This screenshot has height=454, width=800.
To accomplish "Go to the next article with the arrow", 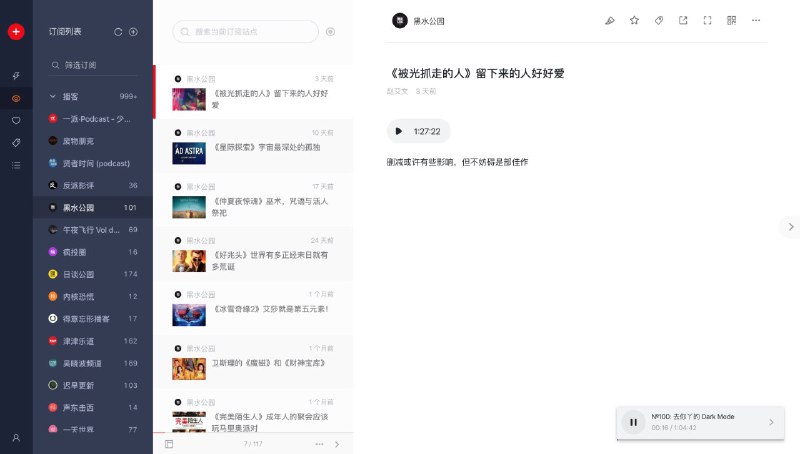I will tap(790, 227).
